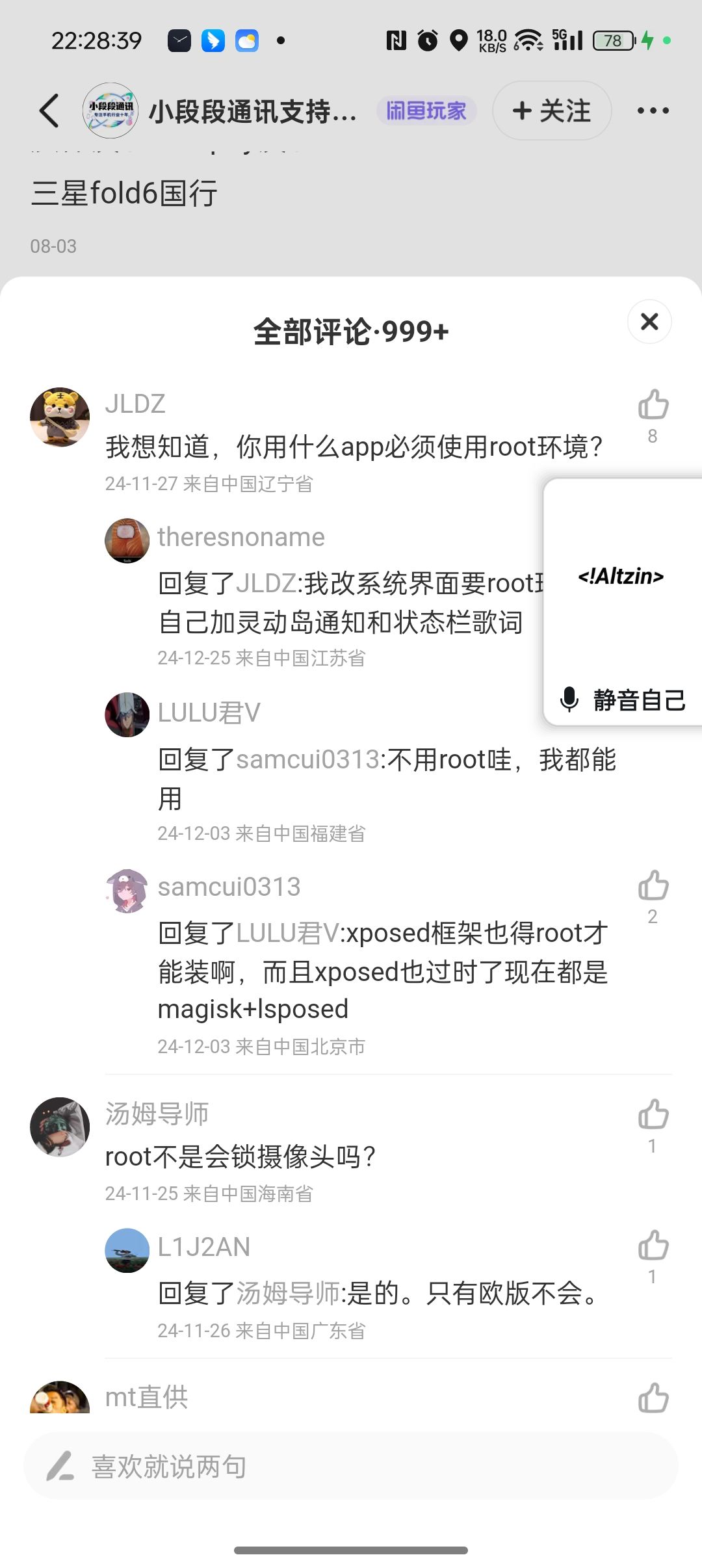Go back using the top arrow
Image resolution: width=702 pixels, height=1568 pixels.
[x=49, y=111]
